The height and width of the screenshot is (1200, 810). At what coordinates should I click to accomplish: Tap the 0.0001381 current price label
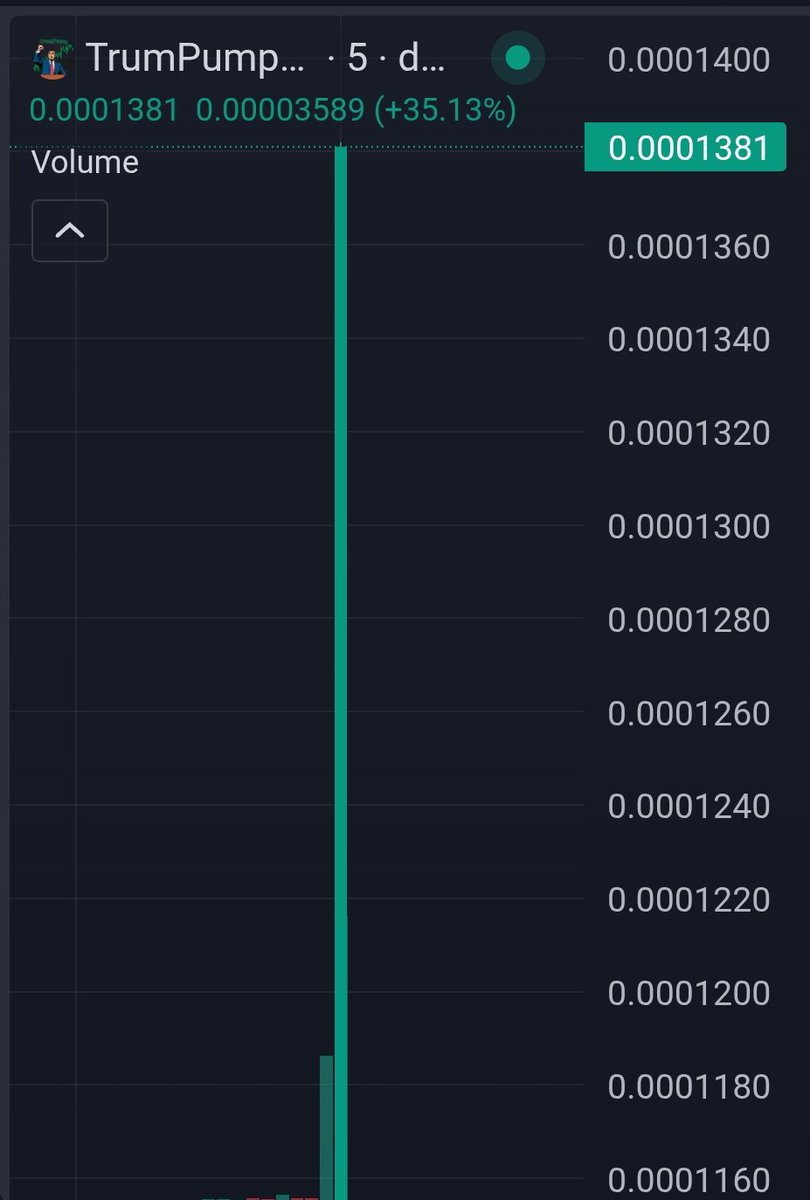pos(686,148)
